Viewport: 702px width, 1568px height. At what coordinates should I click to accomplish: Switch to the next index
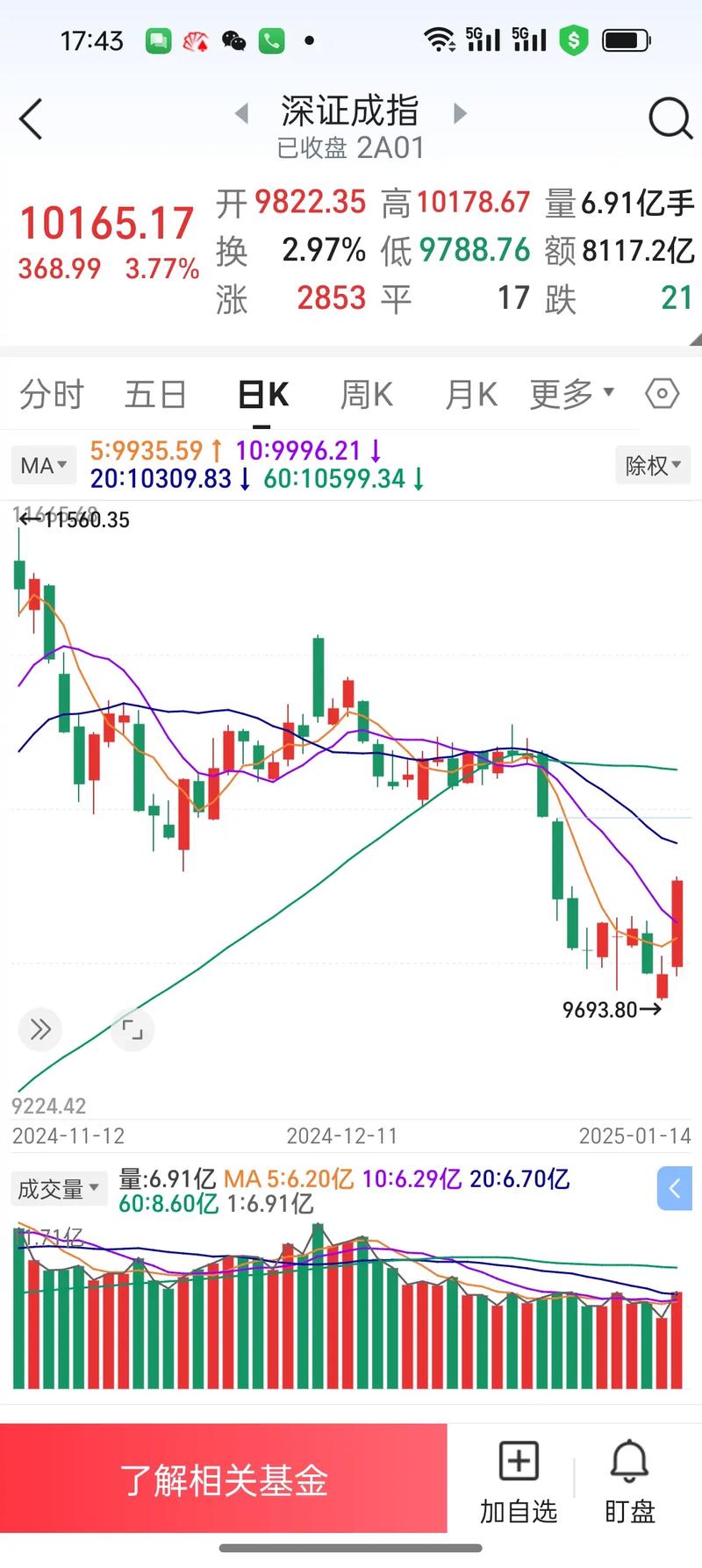coord(459,113)
